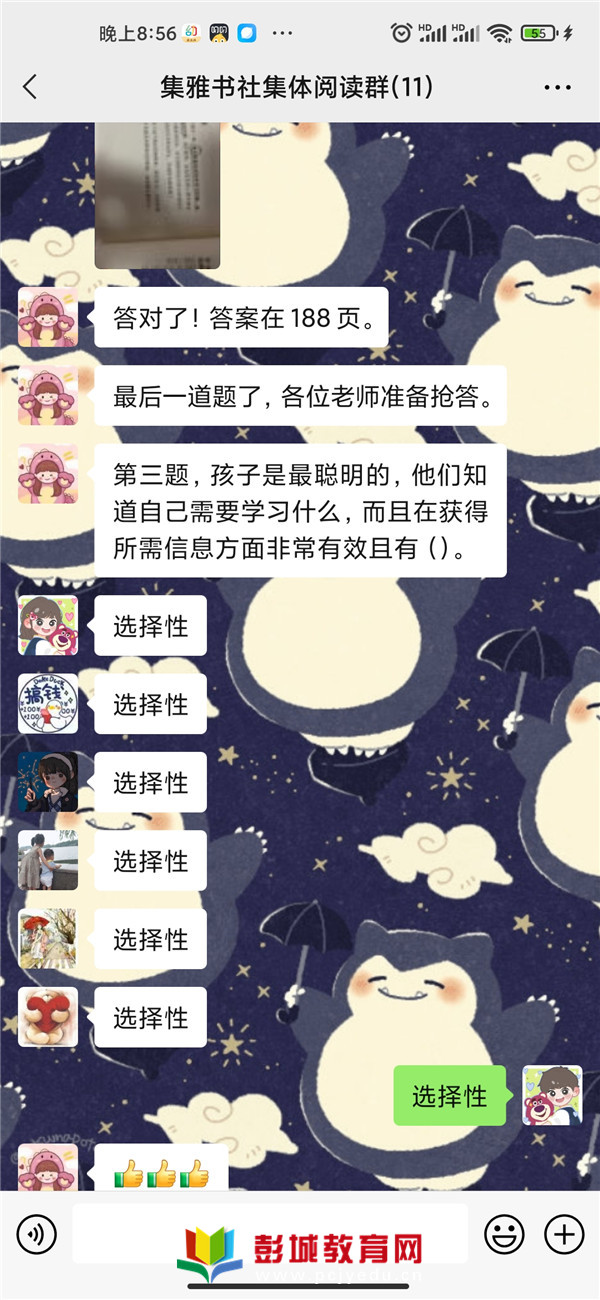Open the emoji picker

[x=504, y=1234]
